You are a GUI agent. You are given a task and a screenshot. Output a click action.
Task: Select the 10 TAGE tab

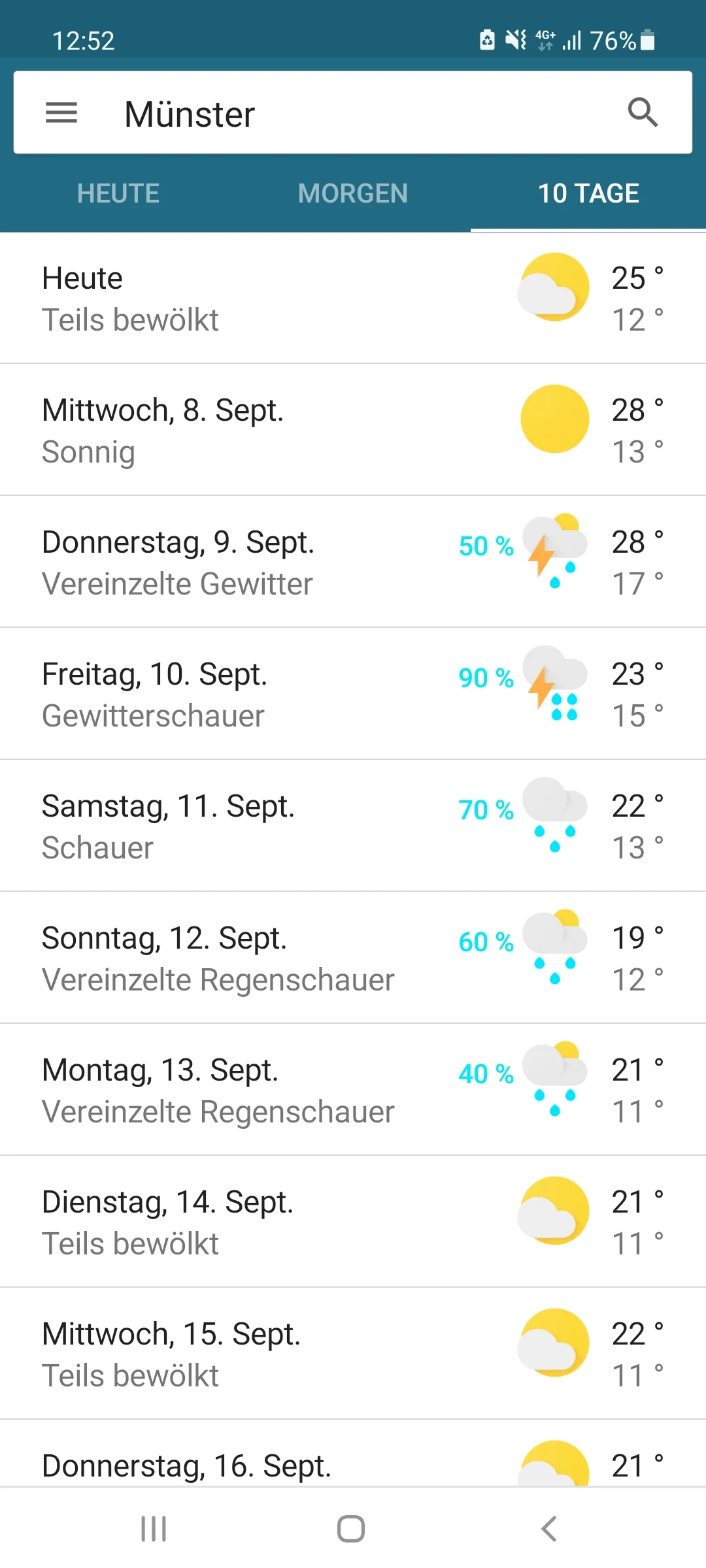click(588, 193)
